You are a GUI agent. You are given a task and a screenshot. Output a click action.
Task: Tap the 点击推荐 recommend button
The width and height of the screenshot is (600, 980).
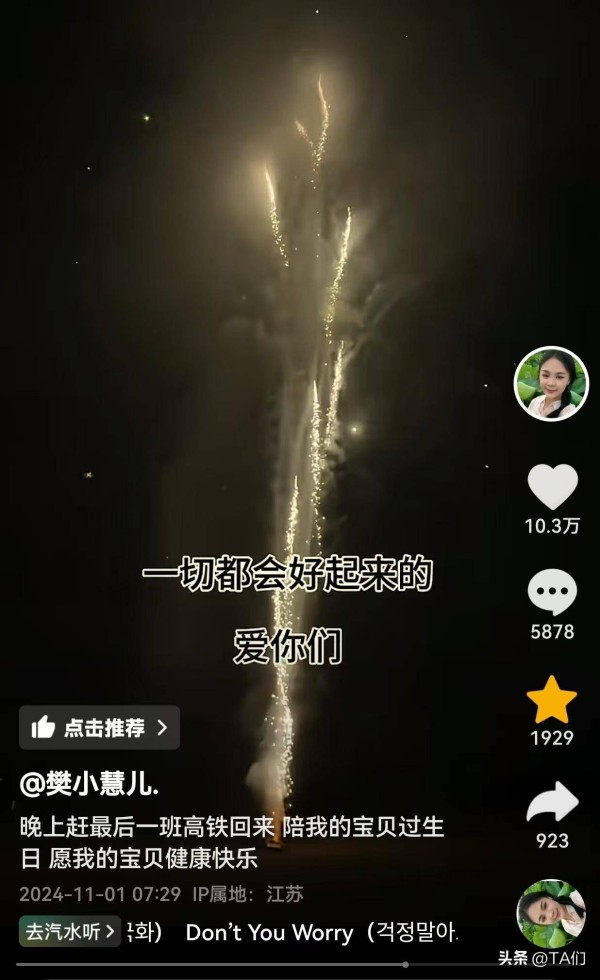point(99,728)
